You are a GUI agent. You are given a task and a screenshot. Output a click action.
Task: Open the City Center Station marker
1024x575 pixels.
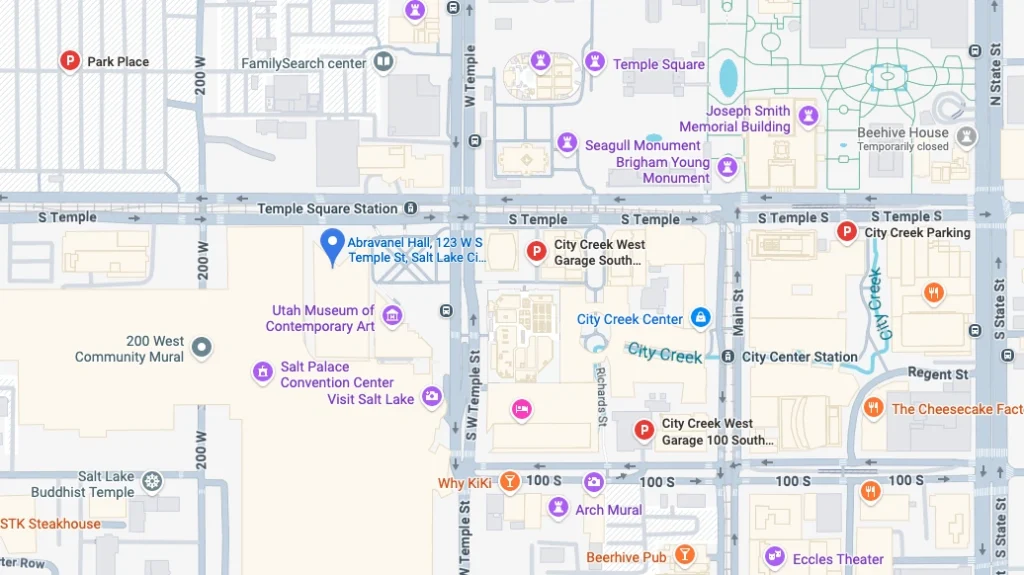point(728,357)
